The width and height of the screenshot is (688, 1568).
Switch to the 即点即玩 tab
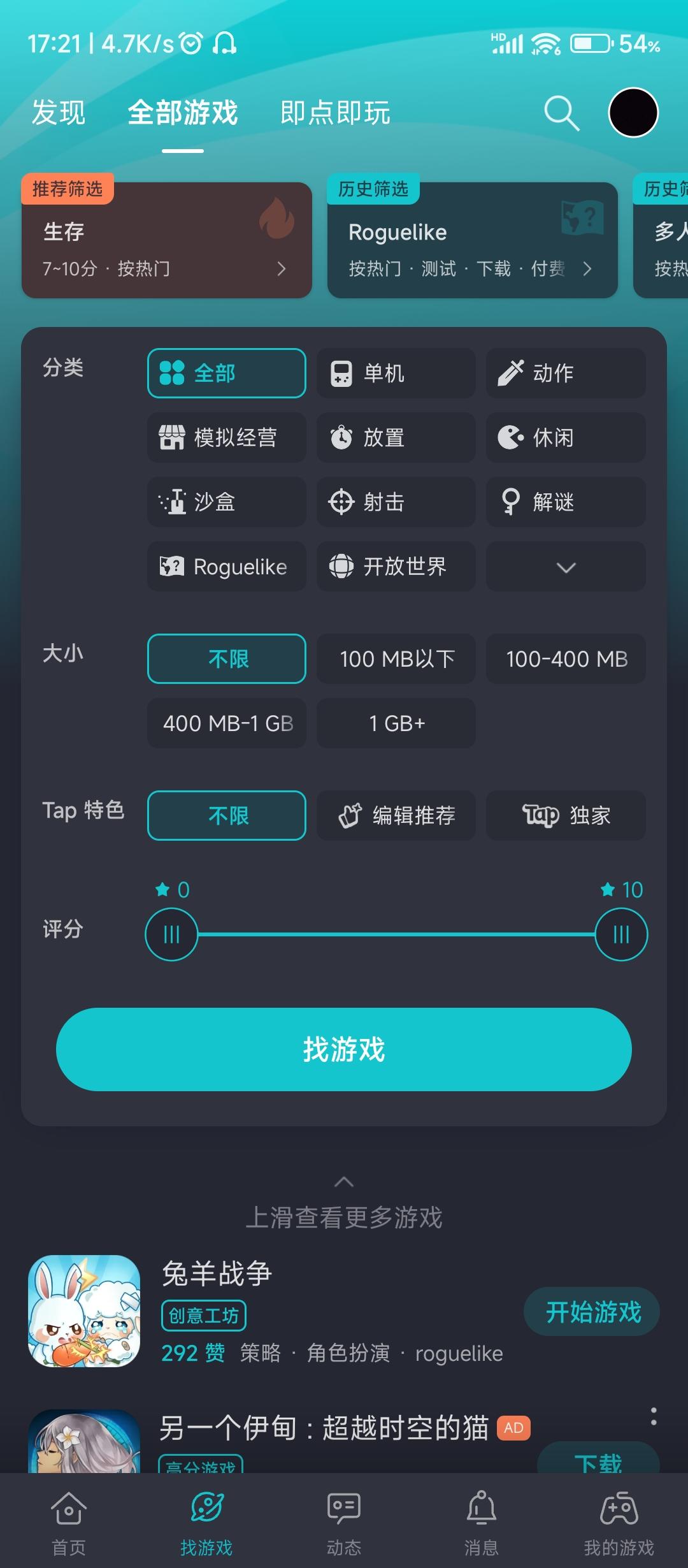click(333, 112)
